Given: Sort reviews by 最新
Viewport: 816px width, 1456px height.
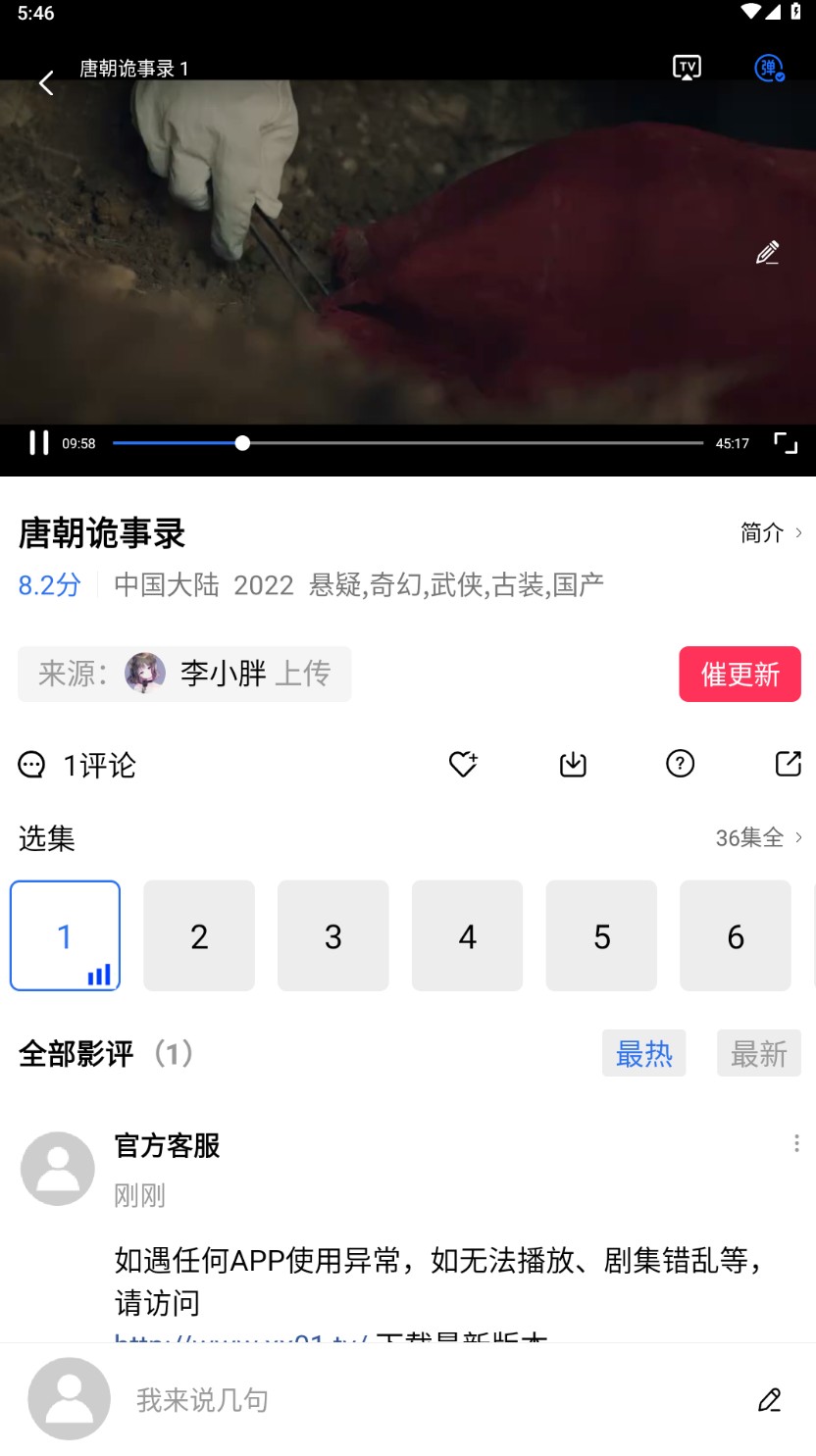Looking at the screenshot, I should pyautogui.click(x=758, y=1054).
